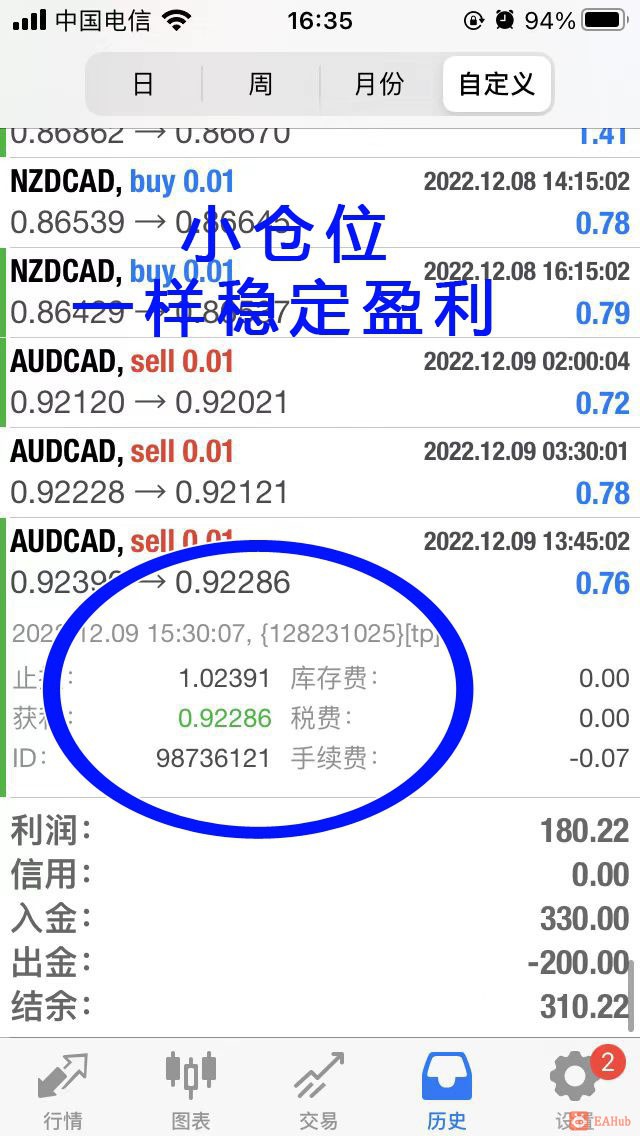The height and width of the screenshot is (1136, 640).
Task: Expand the AUDCAD sell trade from 03:30:01
Action: pos(320,472)
